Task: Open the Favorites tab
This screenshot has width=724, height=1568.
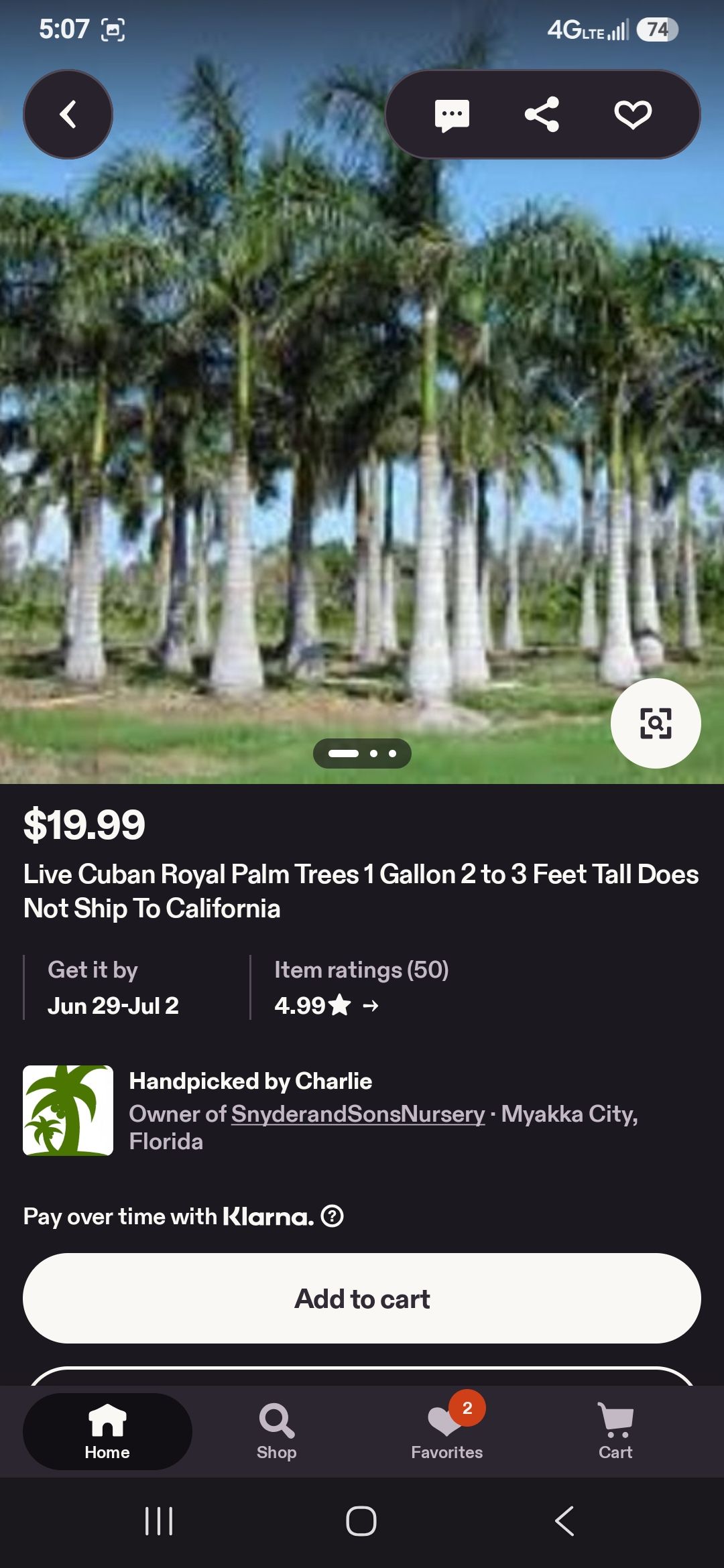Action: 447,1432
